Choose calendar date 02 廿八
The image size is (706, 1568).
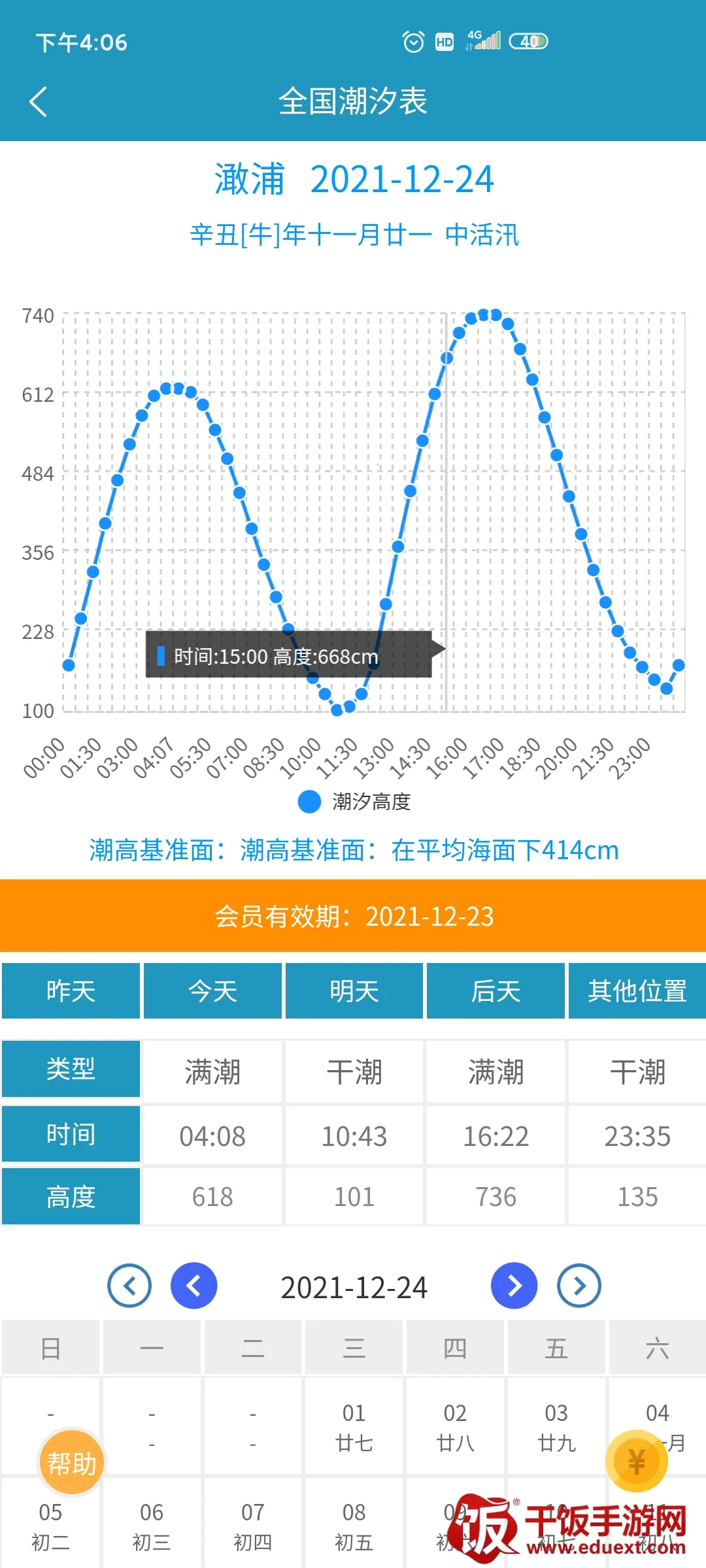click(x=455, y=1427)
